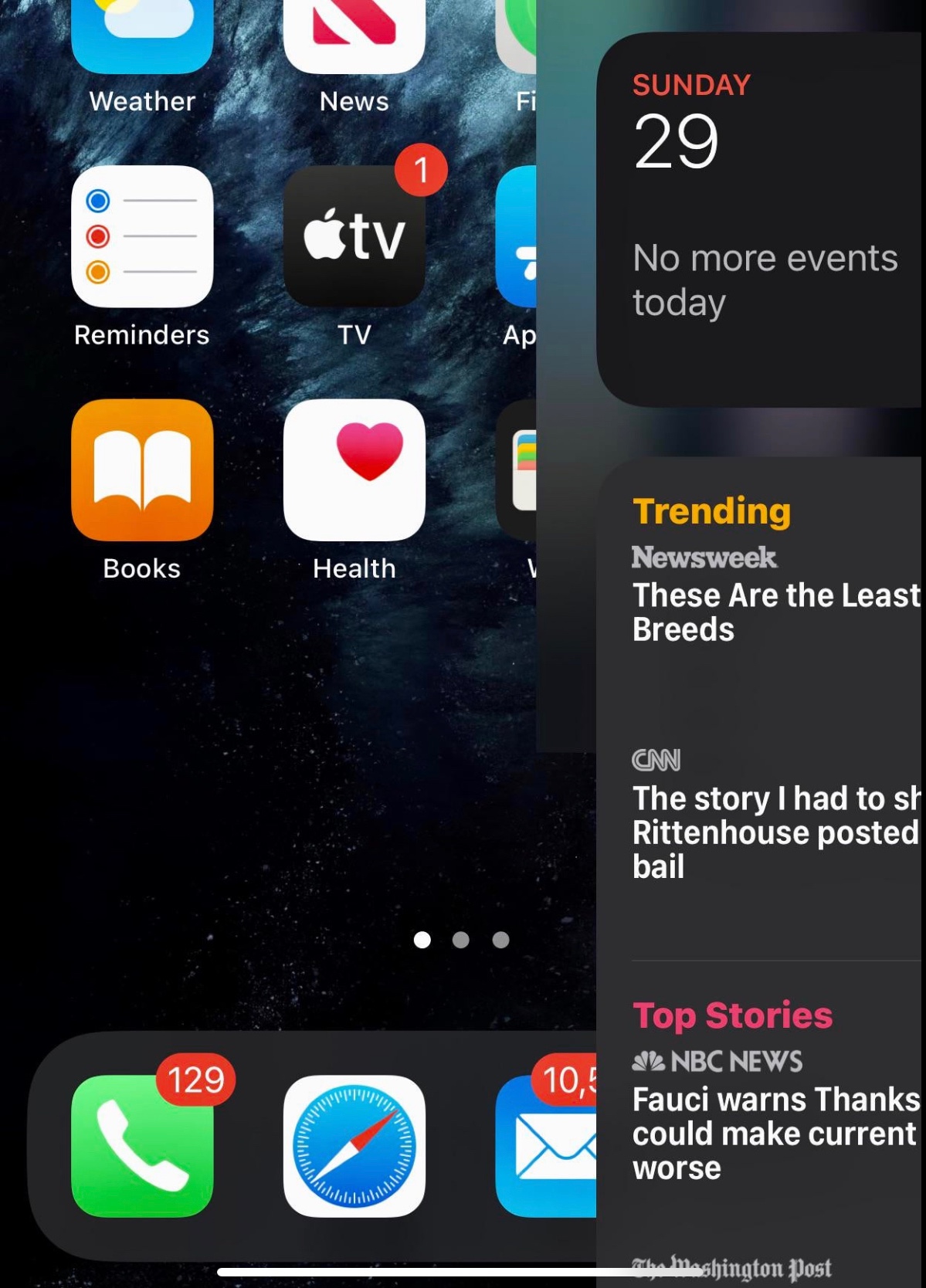Open the Apple TV app
This screenshot has height=1288, width=926.
coord(354,236)
